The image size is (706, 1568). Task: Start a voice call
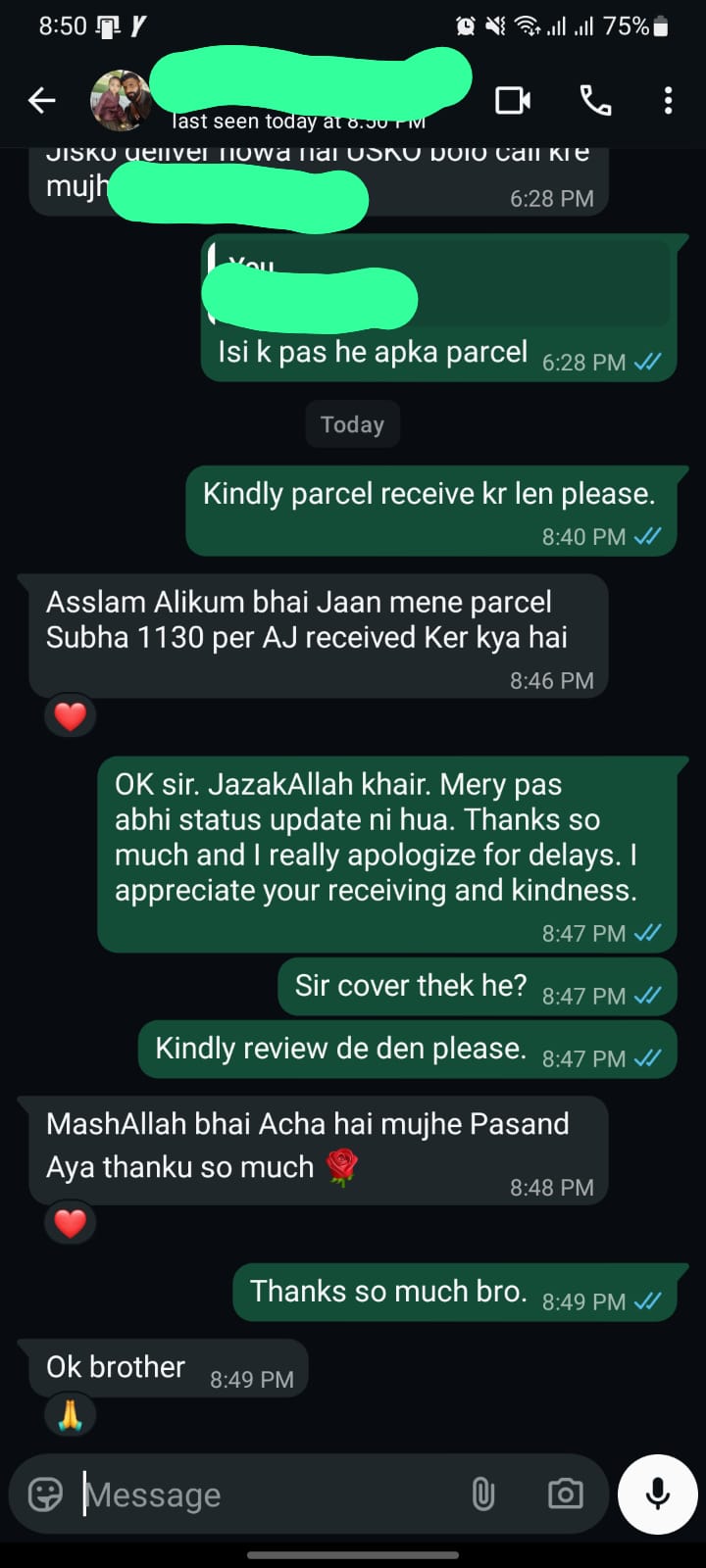pyautogui.click(x=595, y=100)
